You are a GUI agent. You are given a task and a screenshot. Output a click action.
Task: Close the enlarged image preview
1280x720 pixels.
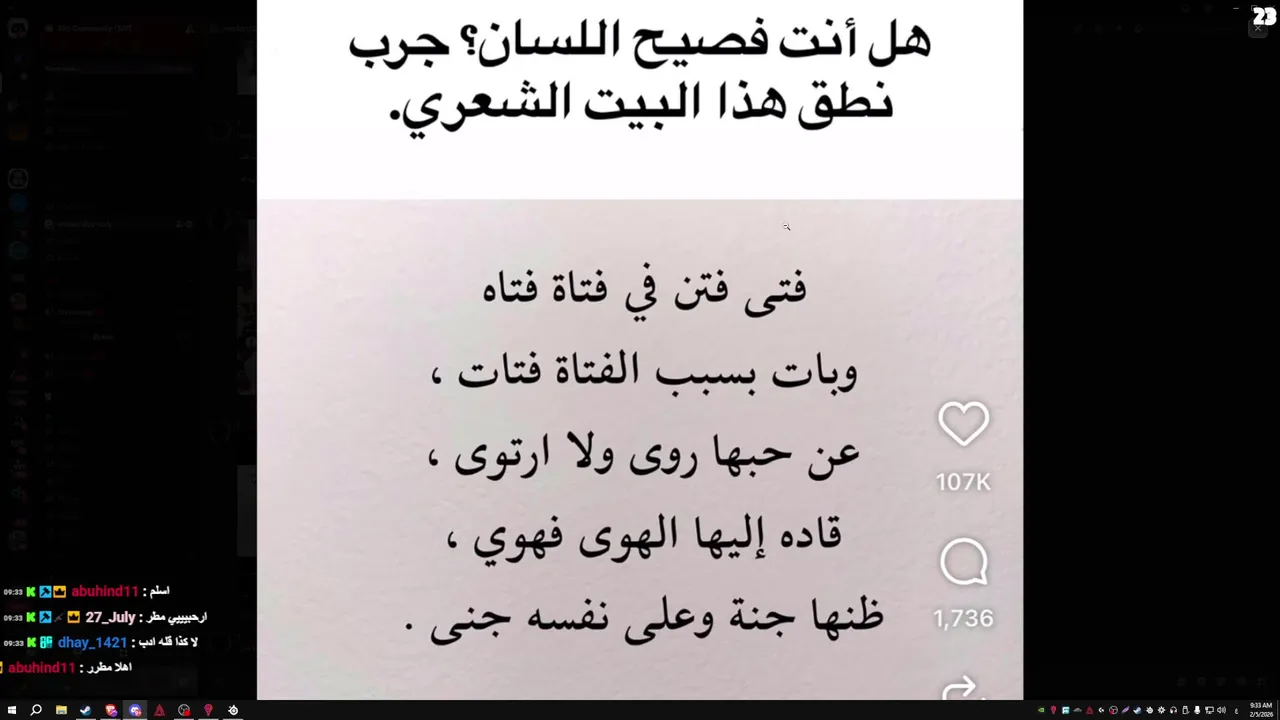click(x=1257, y=29)
